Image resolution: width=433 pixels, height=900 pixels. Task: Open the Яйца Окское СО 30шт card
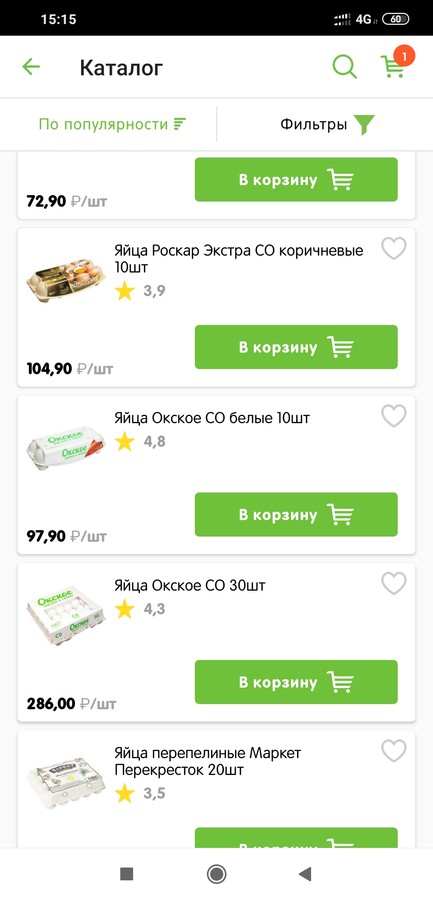(216, 642)
